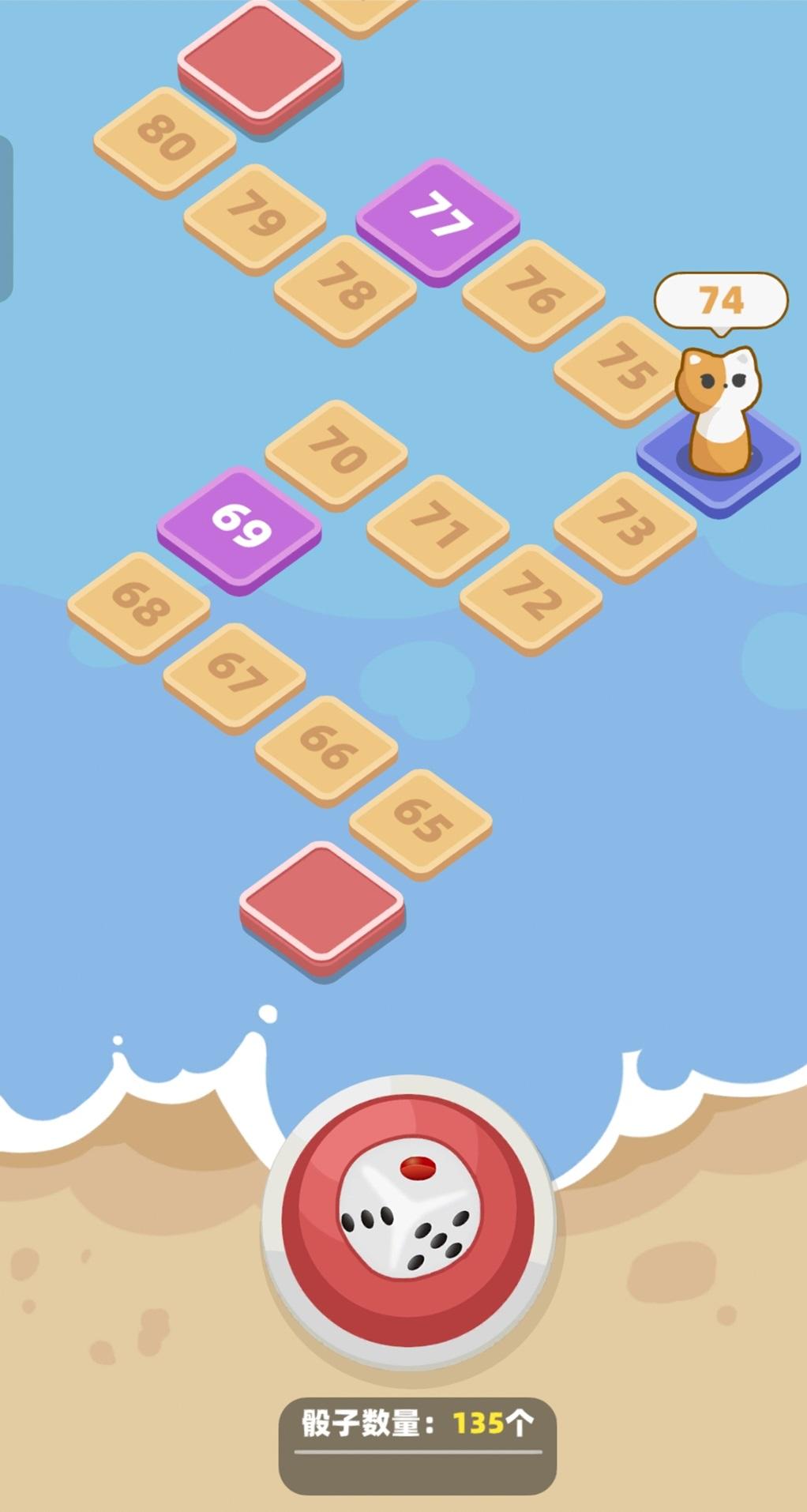Viewport: 807px width, 1512px height.
Task: Roll the dice with the red button
Action: [x=408, y=1221]
